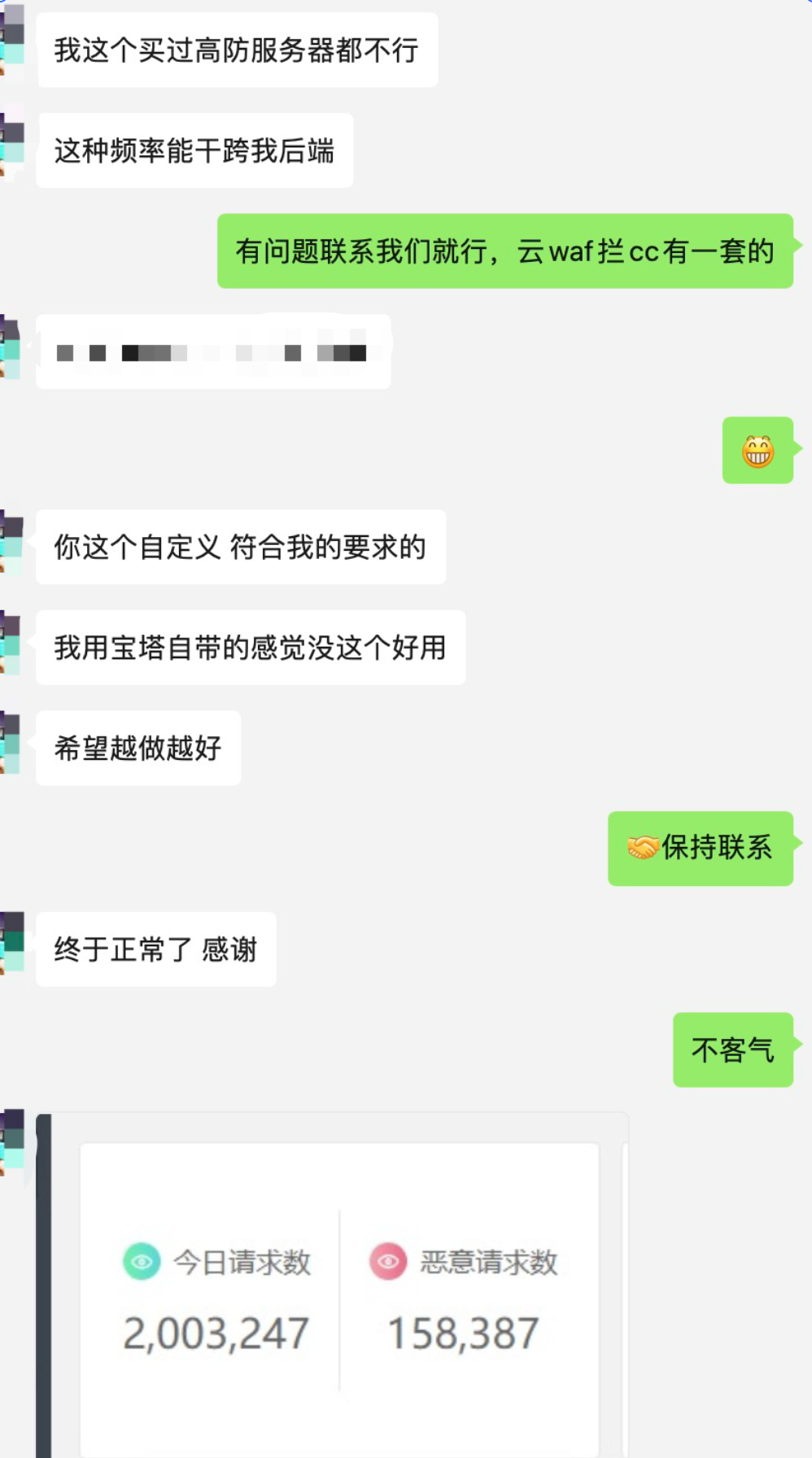Open the request statistics image message
This screenshot has height=1458, width=812.
tap(338, 1295)
